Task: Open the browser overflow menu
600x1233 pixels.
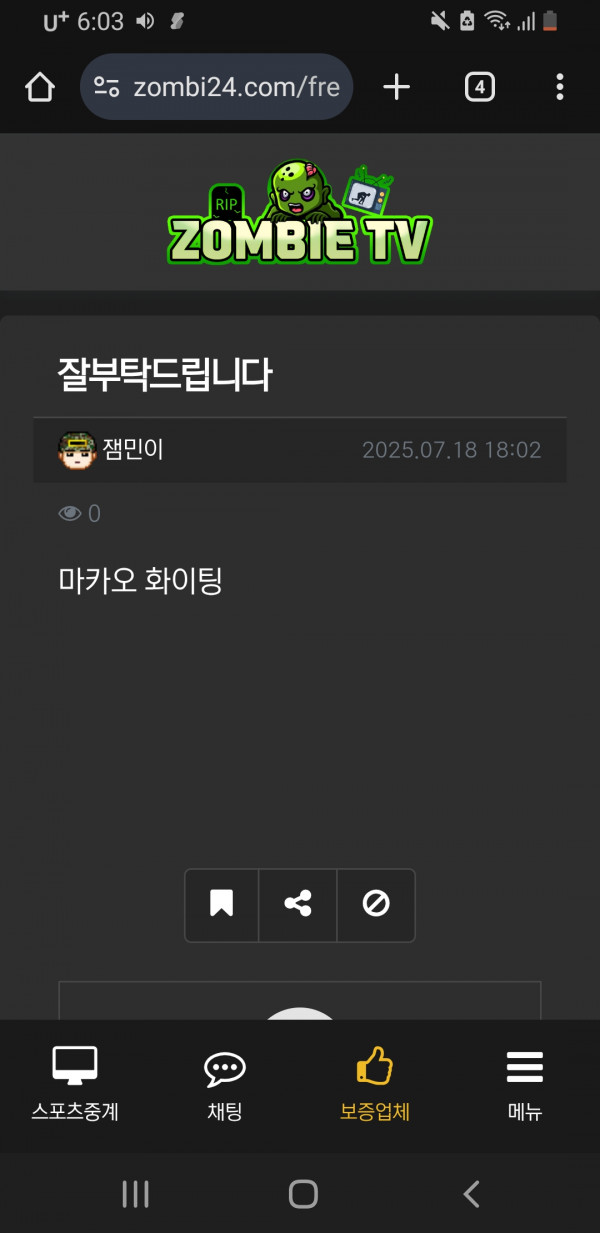Action: click(560, 88)
